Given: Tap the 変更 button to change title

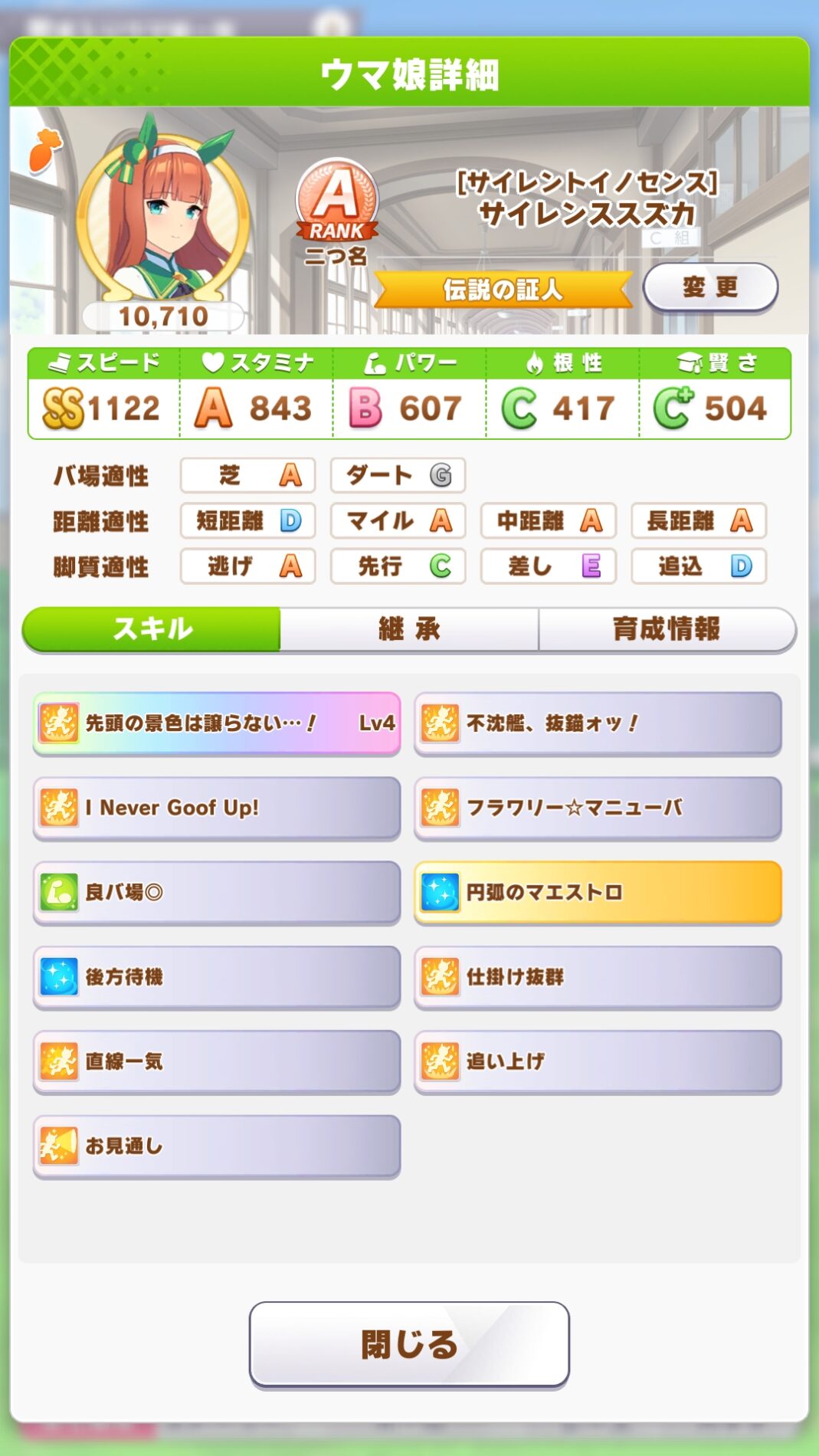Looking at the screenshot, I should pyautogui.click(x=710, y=287).
